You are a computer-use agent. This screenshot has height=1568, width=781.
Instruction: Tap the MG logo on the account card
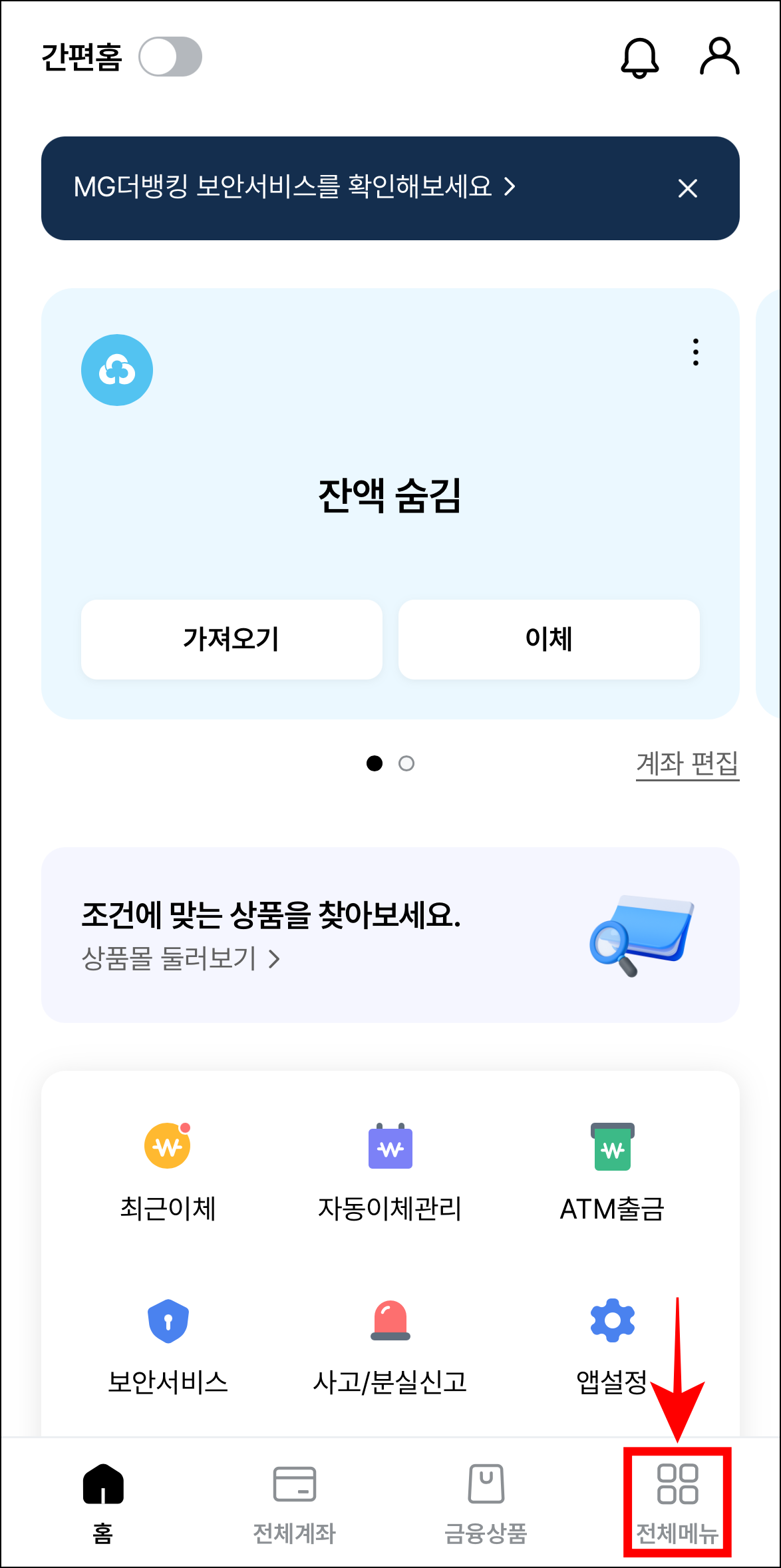coord(117,370)
